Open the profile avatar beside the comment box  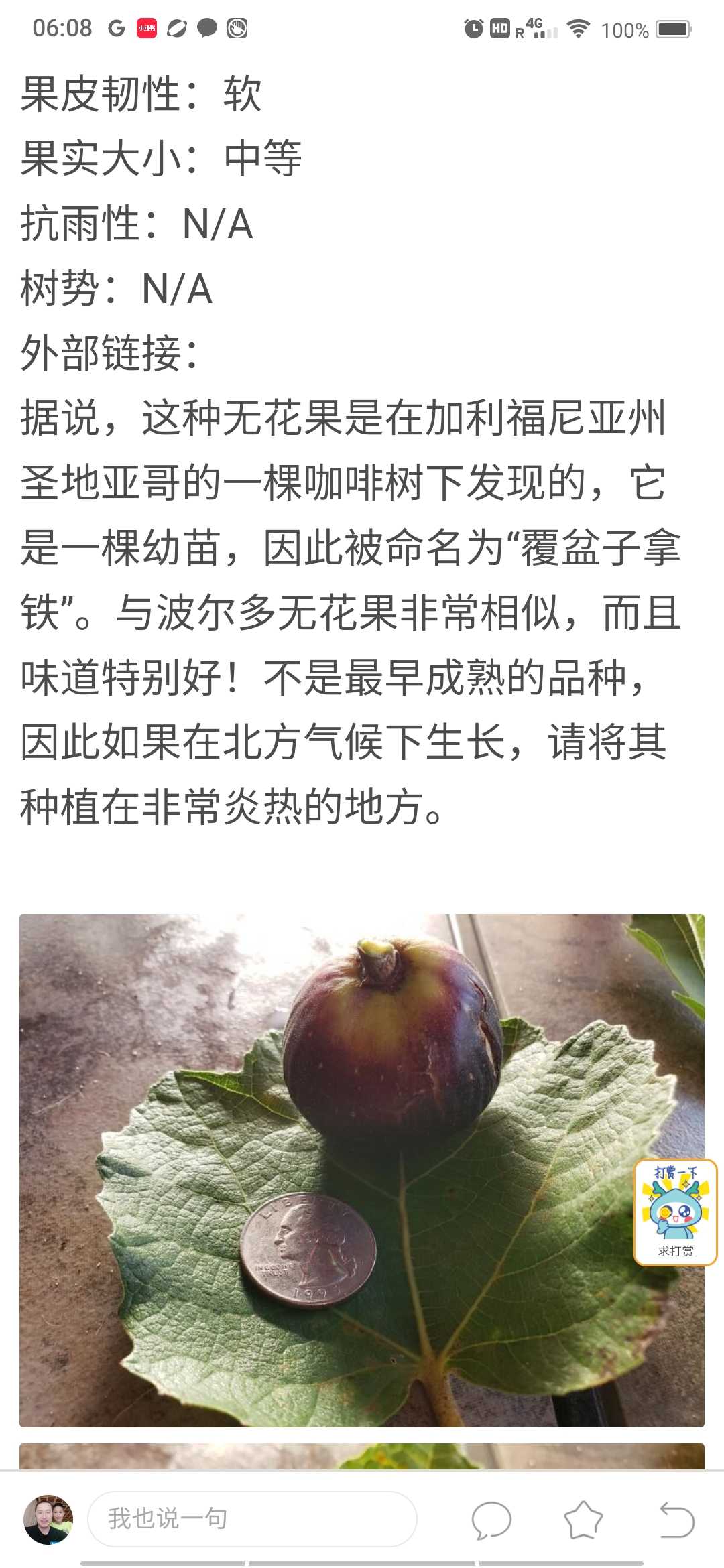tap(48, 1519)
